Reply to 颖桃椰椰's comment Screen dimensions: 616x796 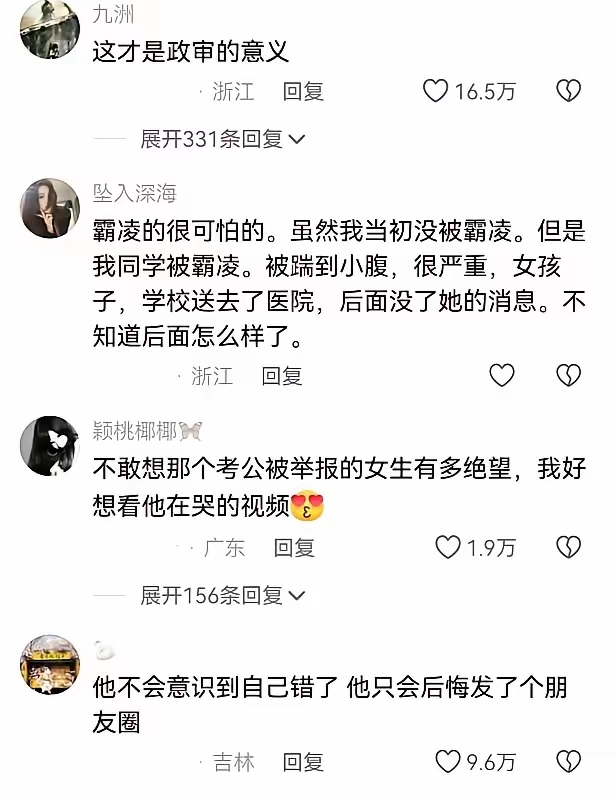tap(294, 548)
